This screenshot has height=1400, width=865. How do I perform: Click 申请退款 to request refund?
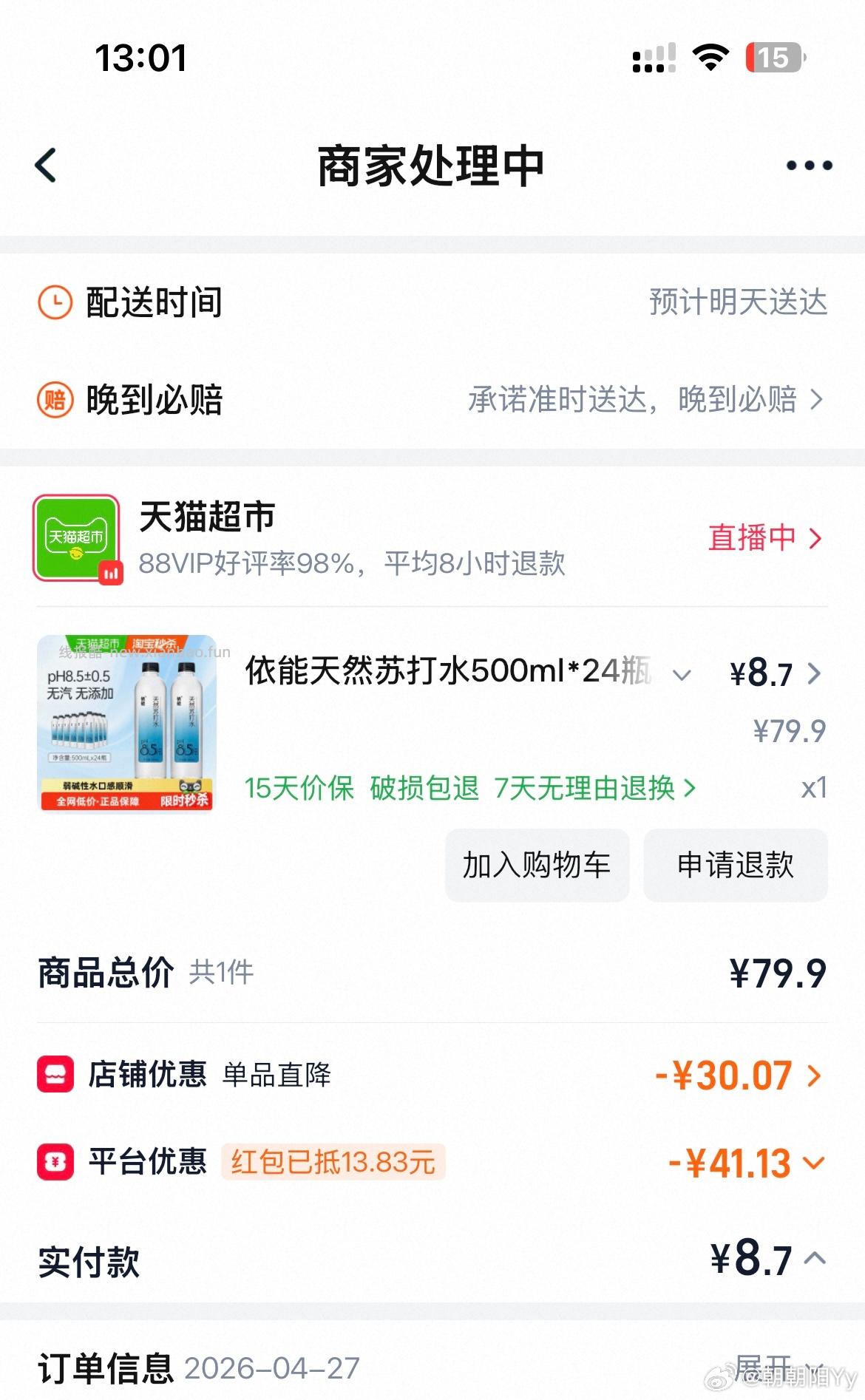[735, 865]
